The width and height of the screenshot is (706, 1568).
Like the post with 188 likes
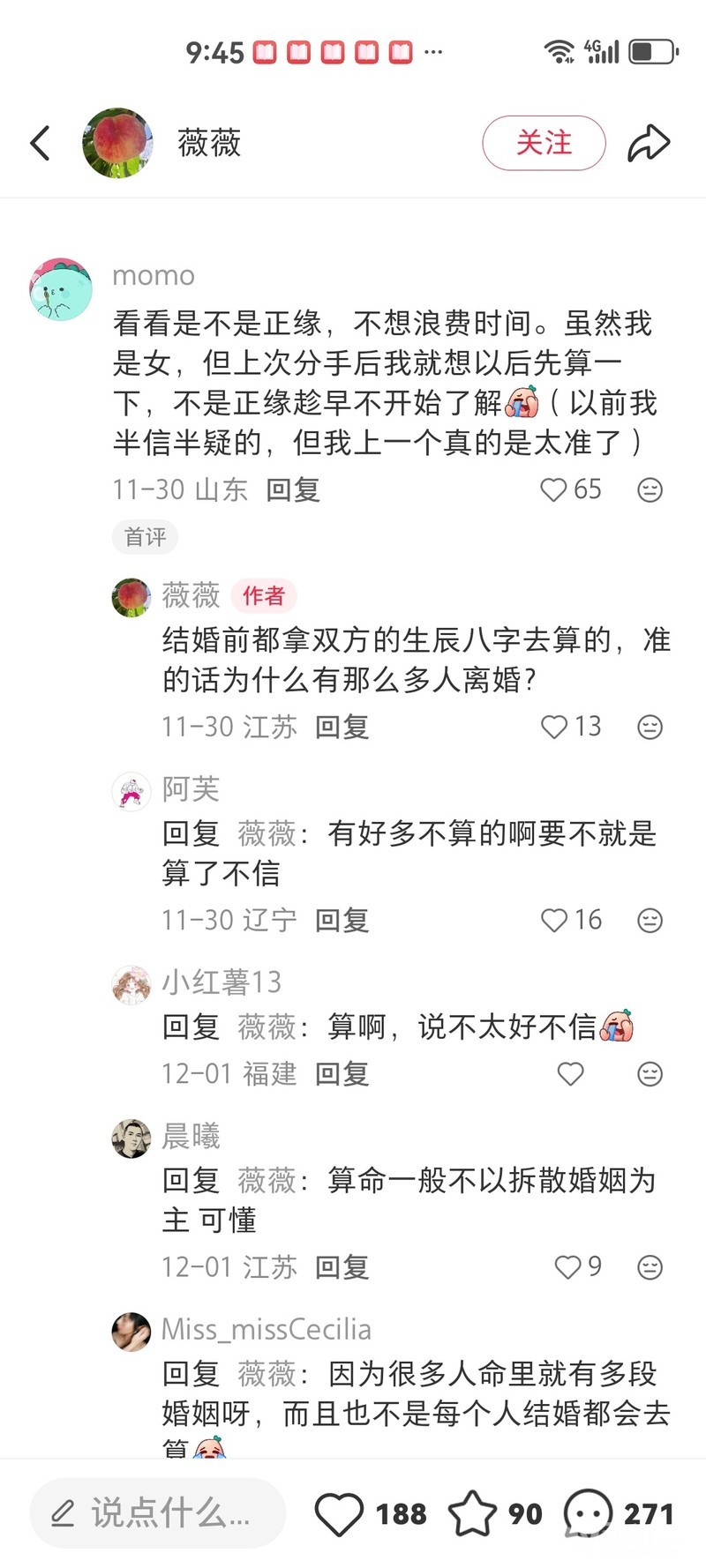(339, 1513)
